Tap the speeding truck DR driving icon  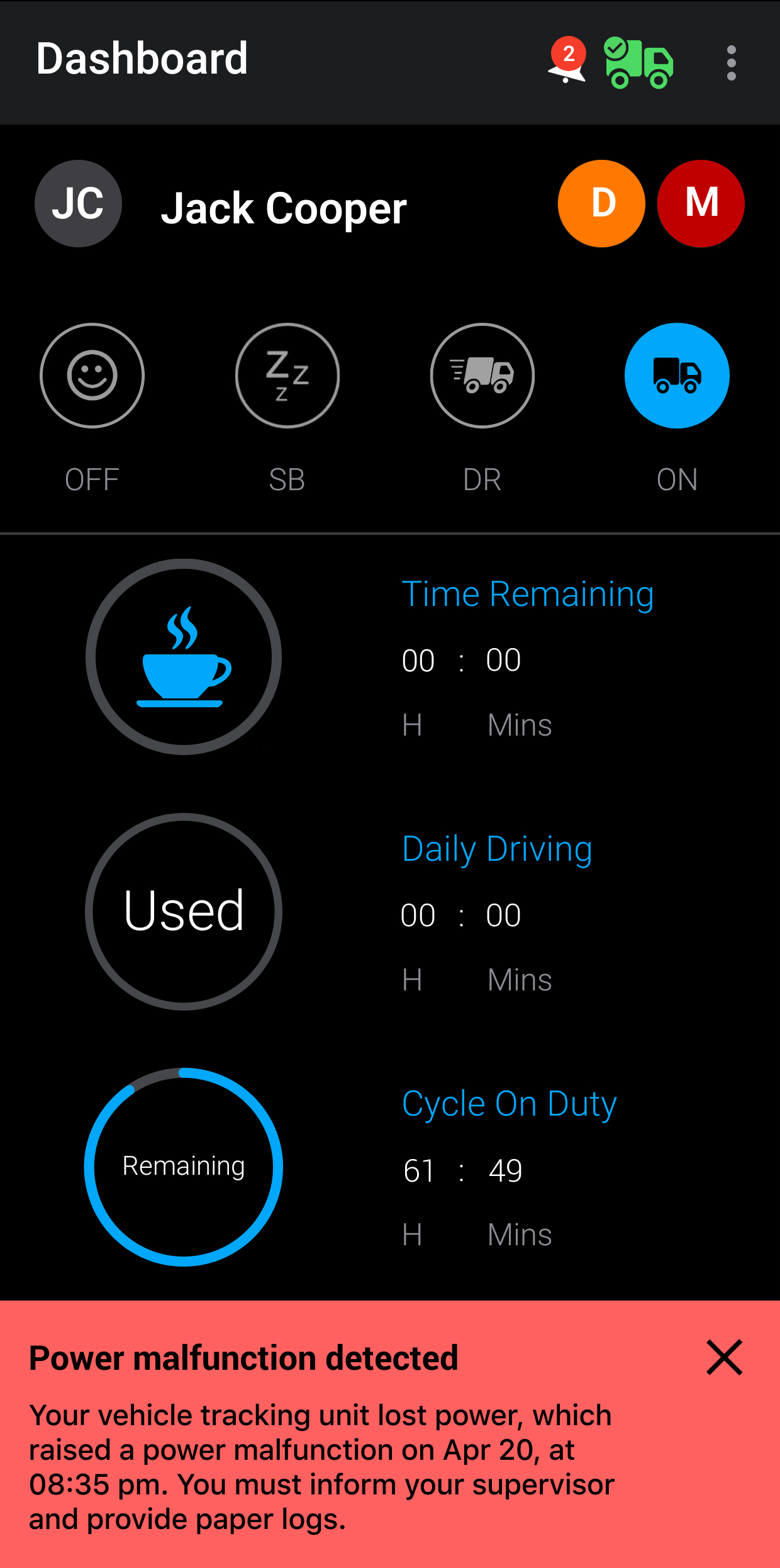482,375
